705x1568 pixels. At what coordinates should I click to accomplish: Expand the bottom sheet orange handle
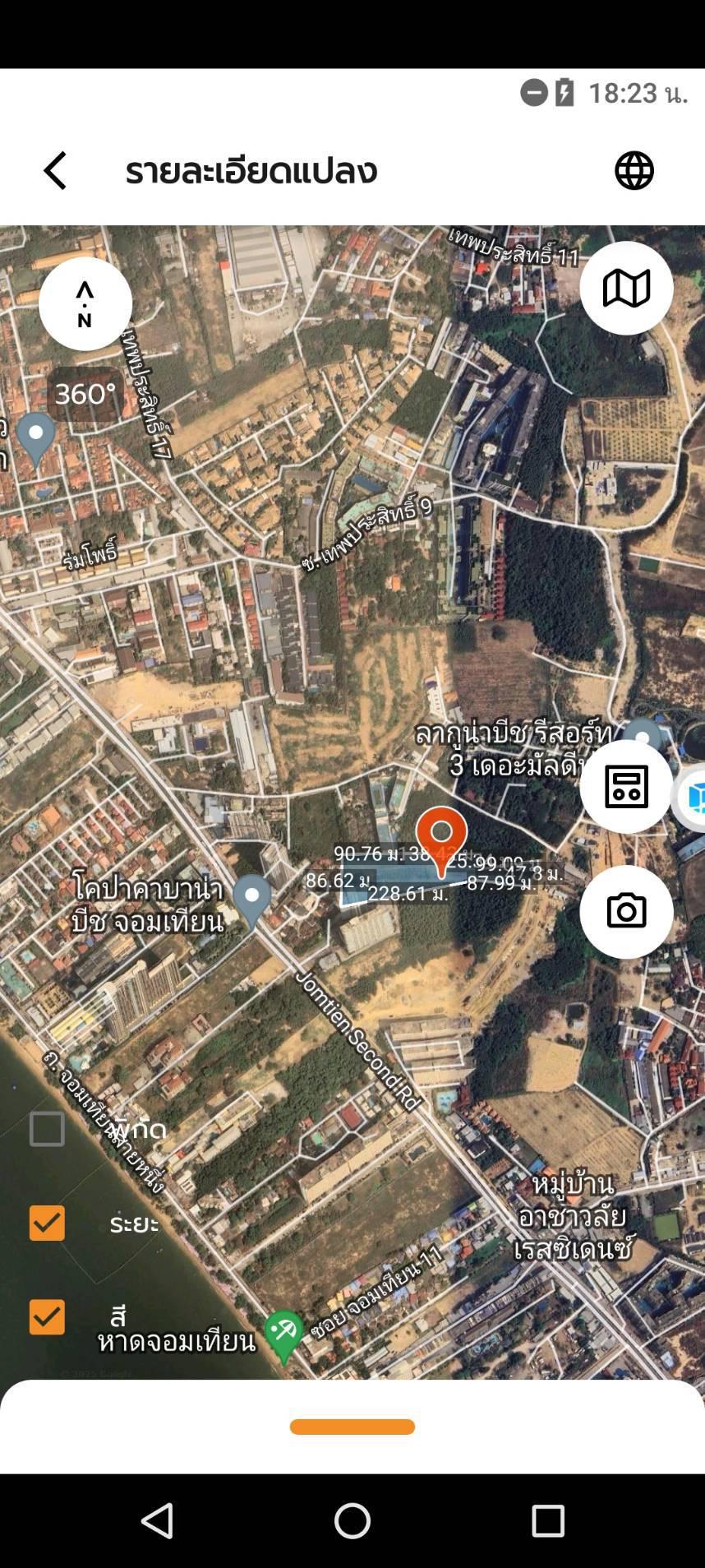(352, 1427)
